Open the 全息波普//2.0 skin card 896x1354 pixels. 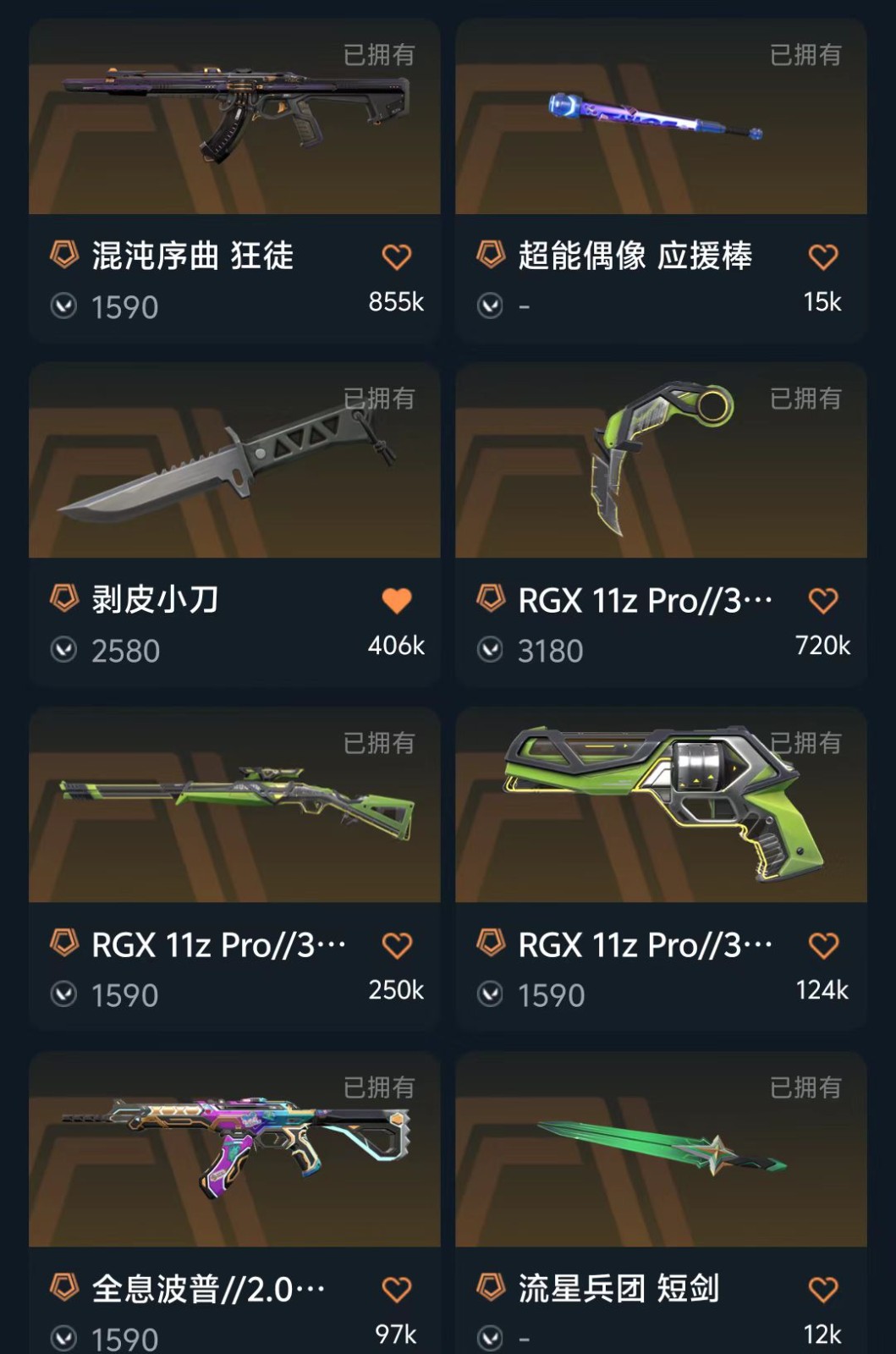(234, 1151)
